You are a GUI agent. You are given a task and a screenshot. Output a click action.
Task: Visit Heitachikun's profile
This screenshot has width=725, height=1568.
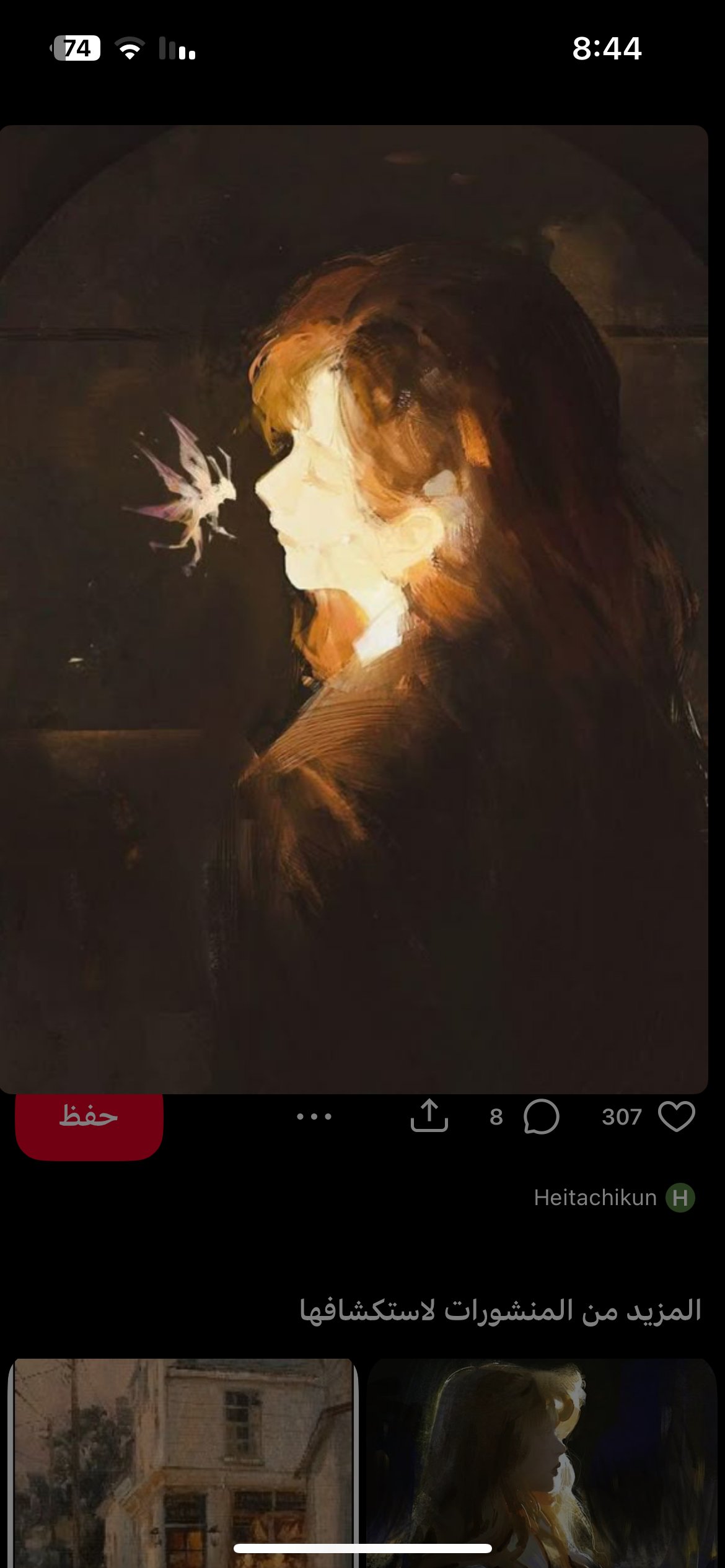(x=613, y=1198)
